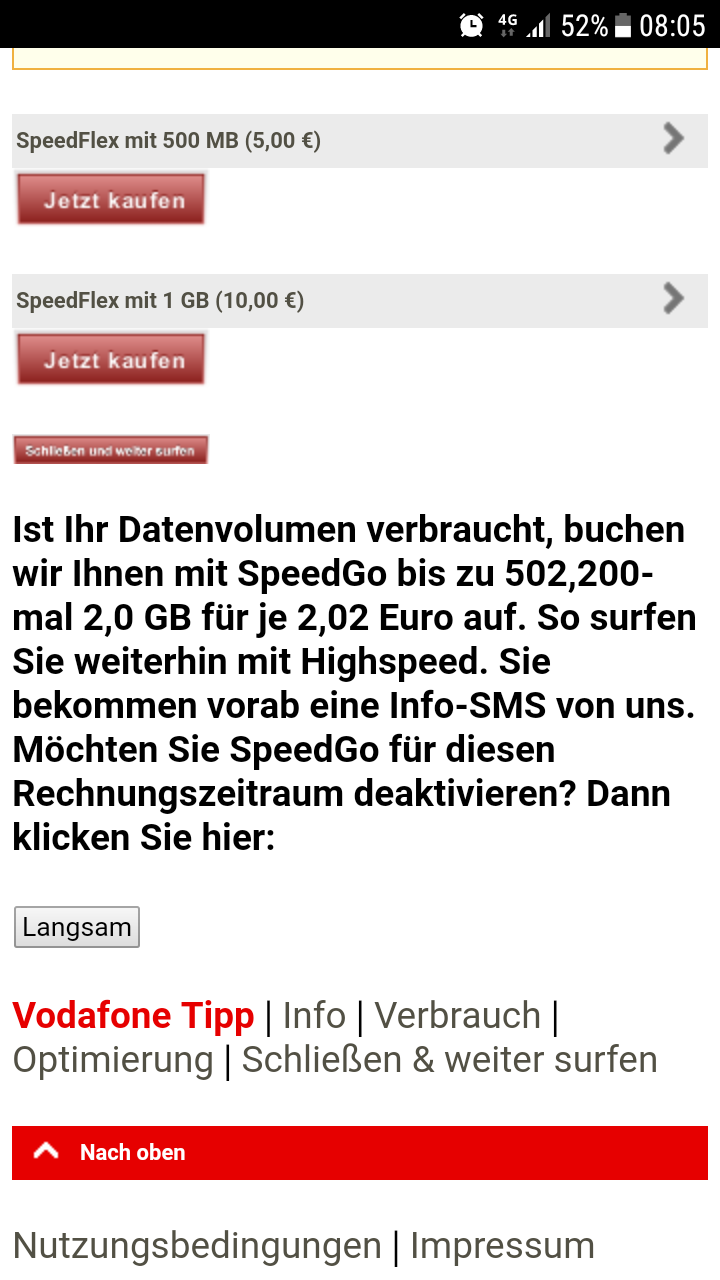This screenshot has height=1280, width=720.
Task: Expand the SpeedFlex mit 1 GB option
Action: 360,300
